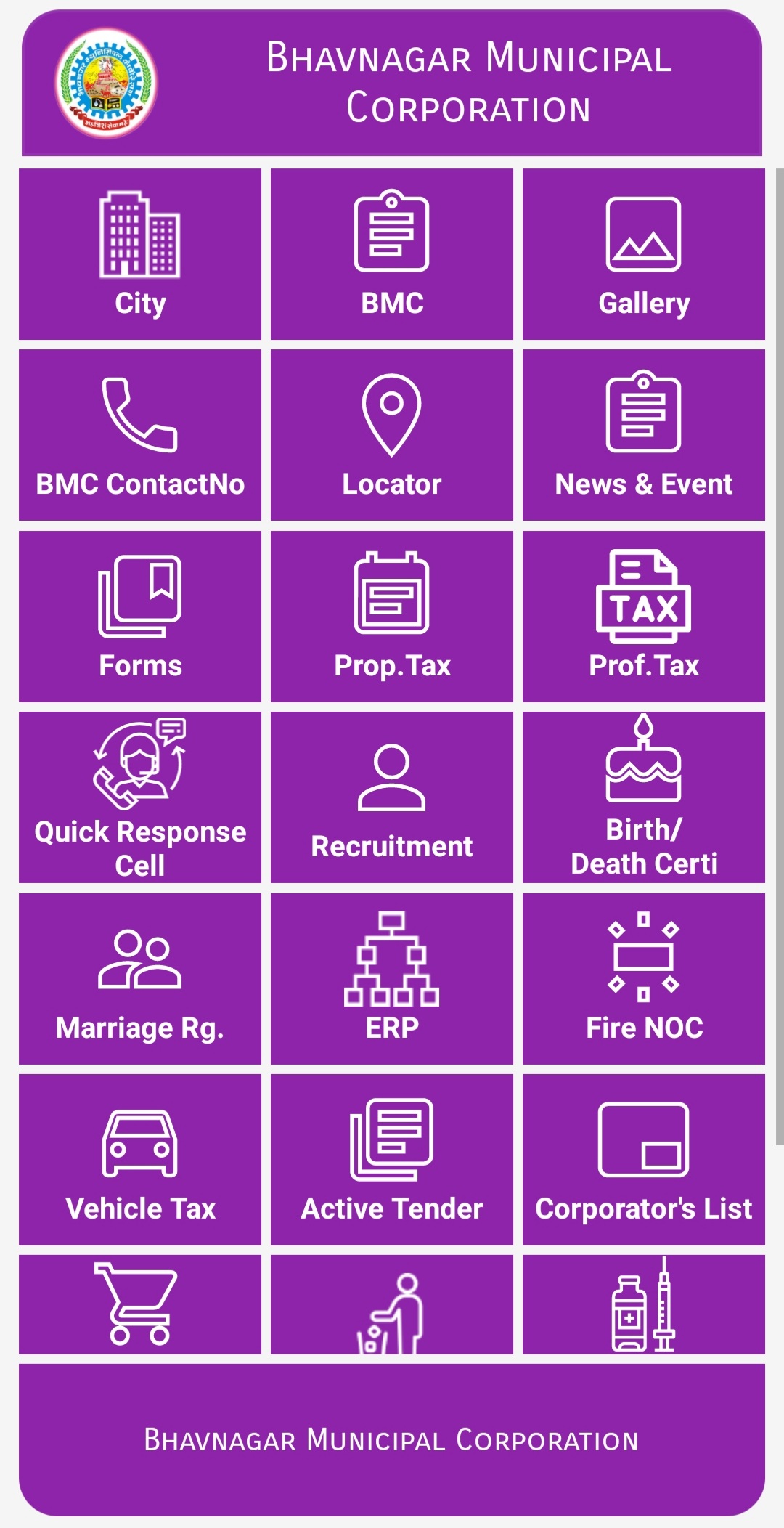The width and height of the screenshot is (784, 1528).
Task: Open the BMC information tile
Action: (x=392, y=254)
